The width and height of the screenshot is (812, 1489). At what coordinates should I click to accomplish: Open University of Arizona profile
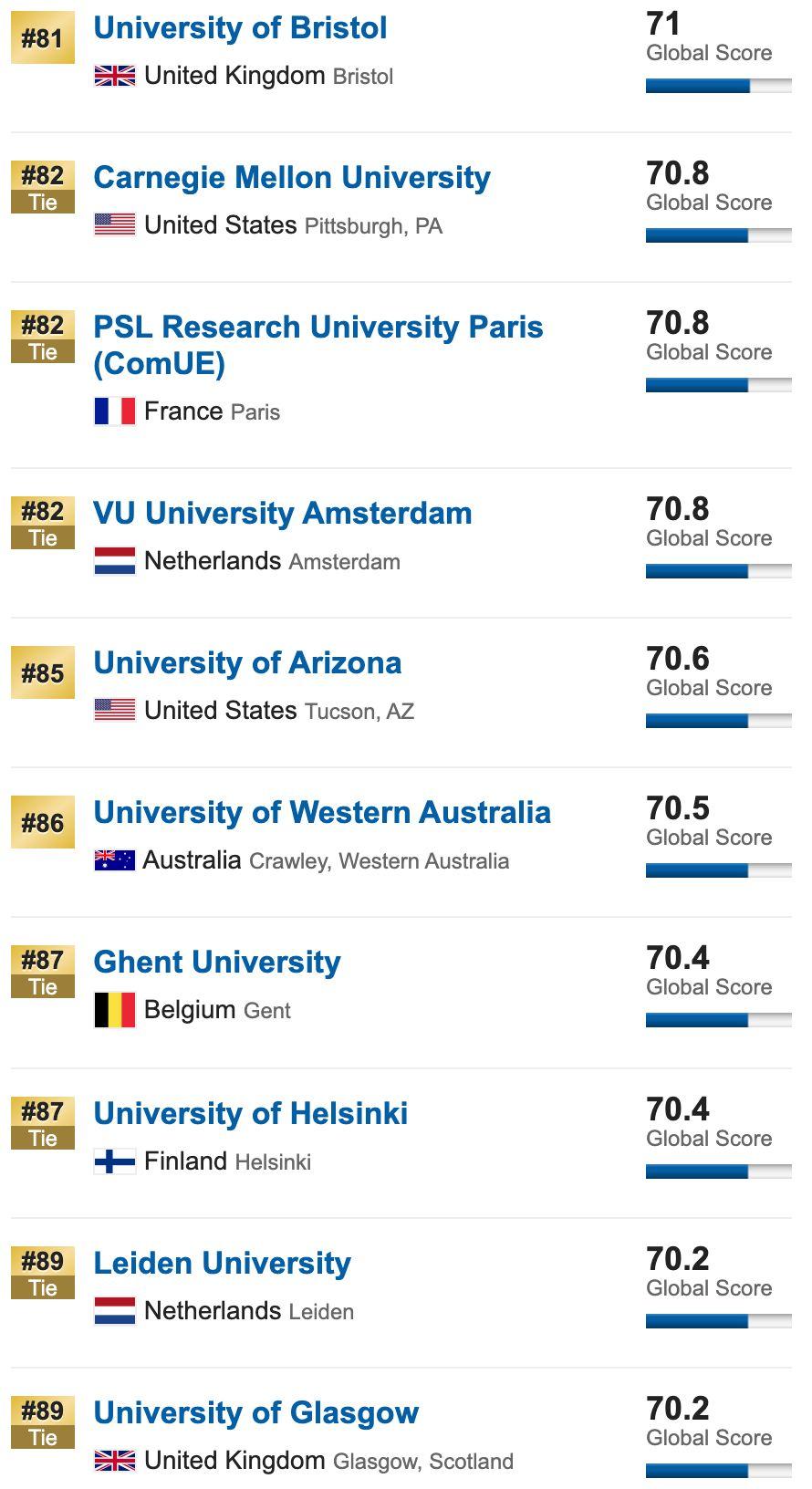[247, 663]
